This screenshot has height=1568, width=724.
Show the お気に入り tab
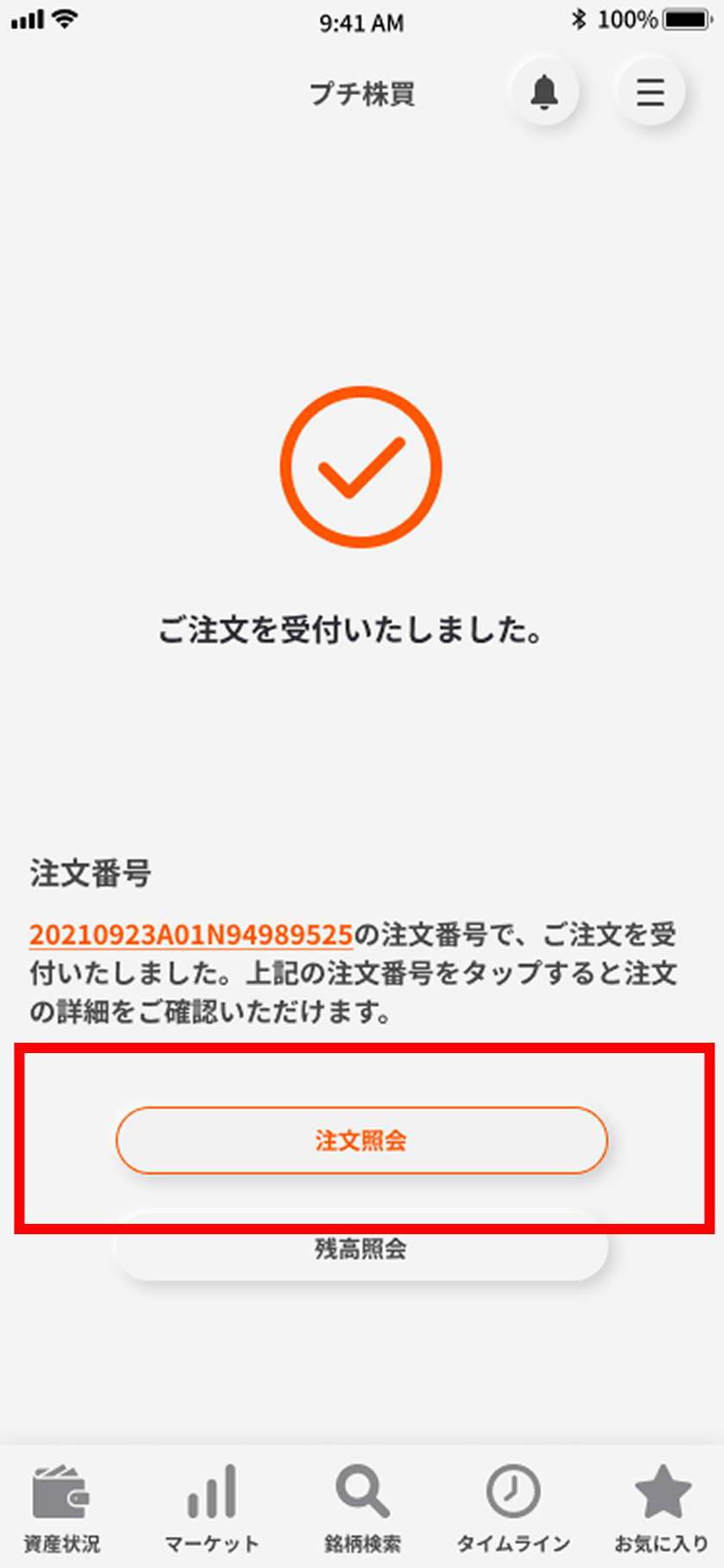[662, 1508]
